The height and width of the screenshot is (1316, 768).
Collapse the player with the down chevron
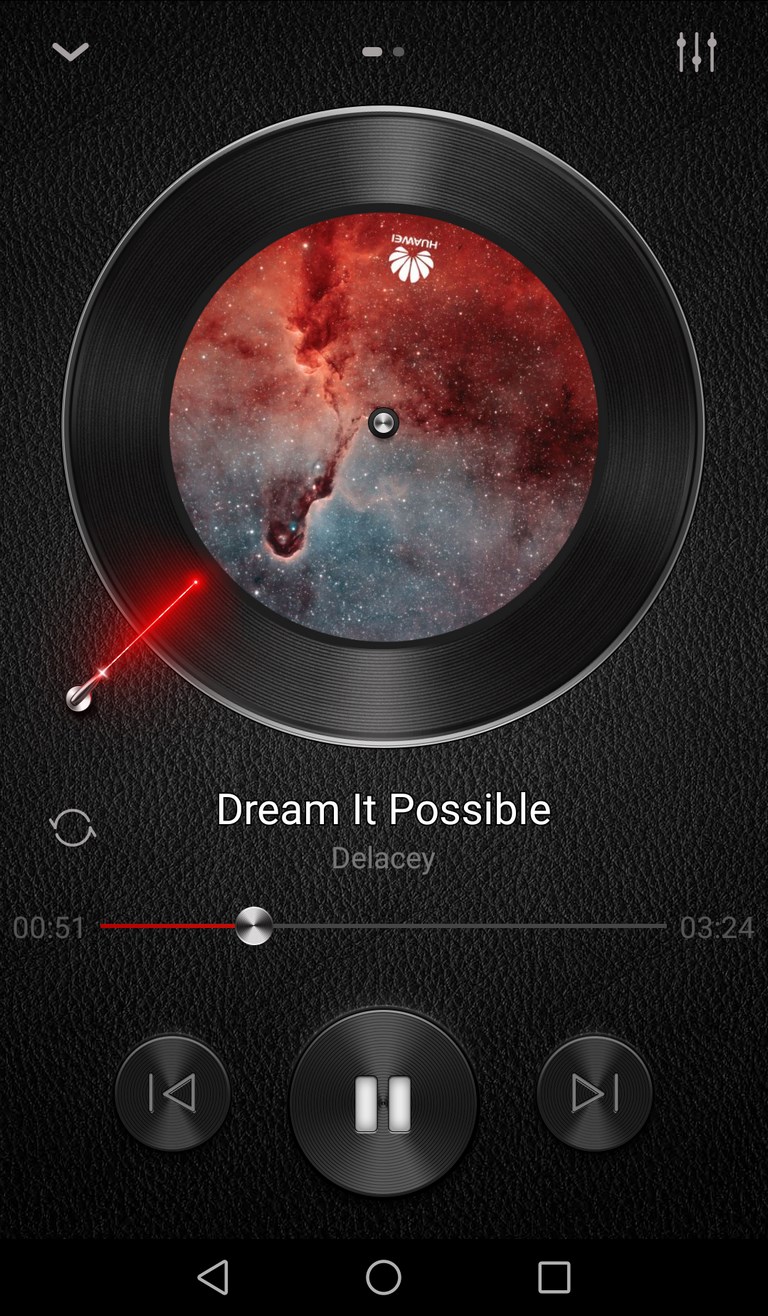(x=71, y=51)
